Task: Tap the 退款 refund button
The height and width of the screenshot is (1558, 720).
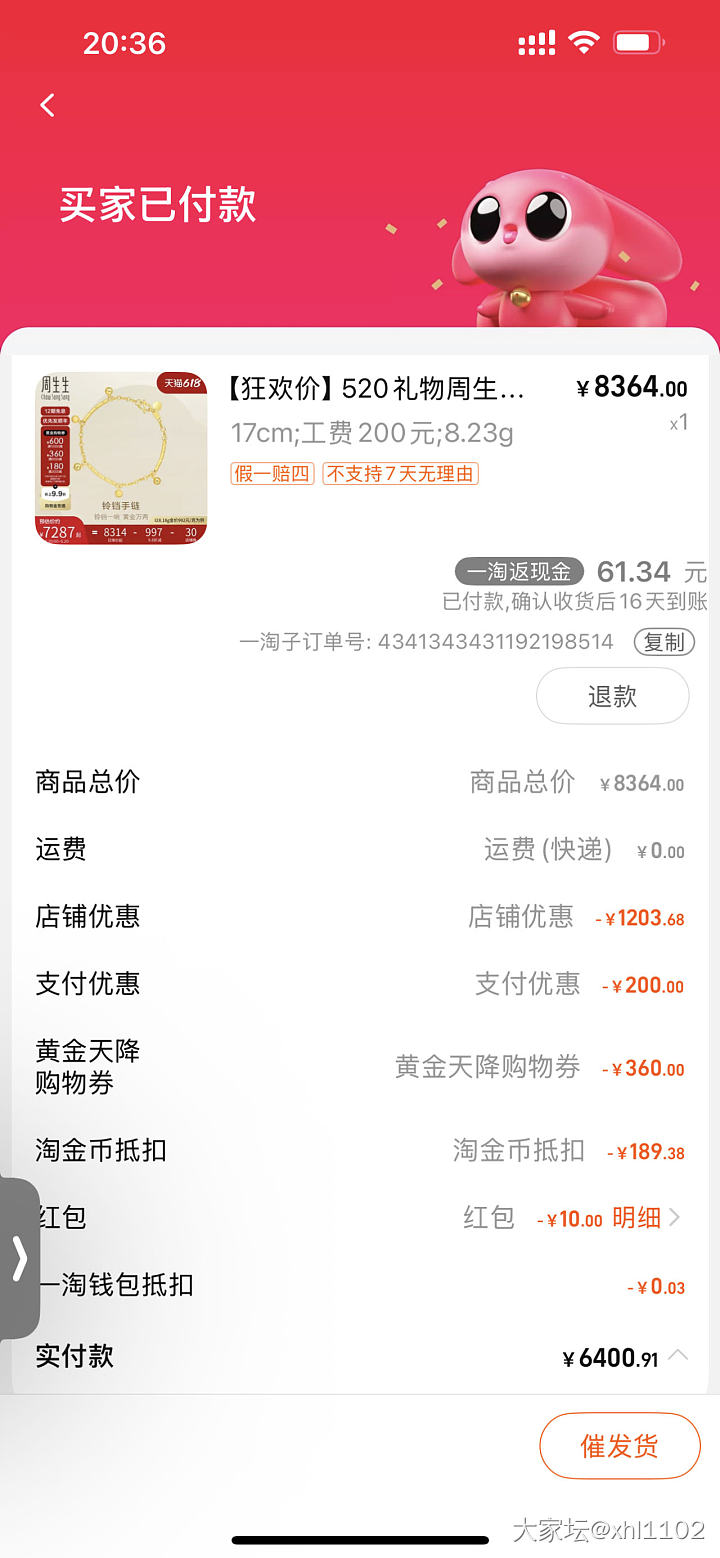Action: 612,696
